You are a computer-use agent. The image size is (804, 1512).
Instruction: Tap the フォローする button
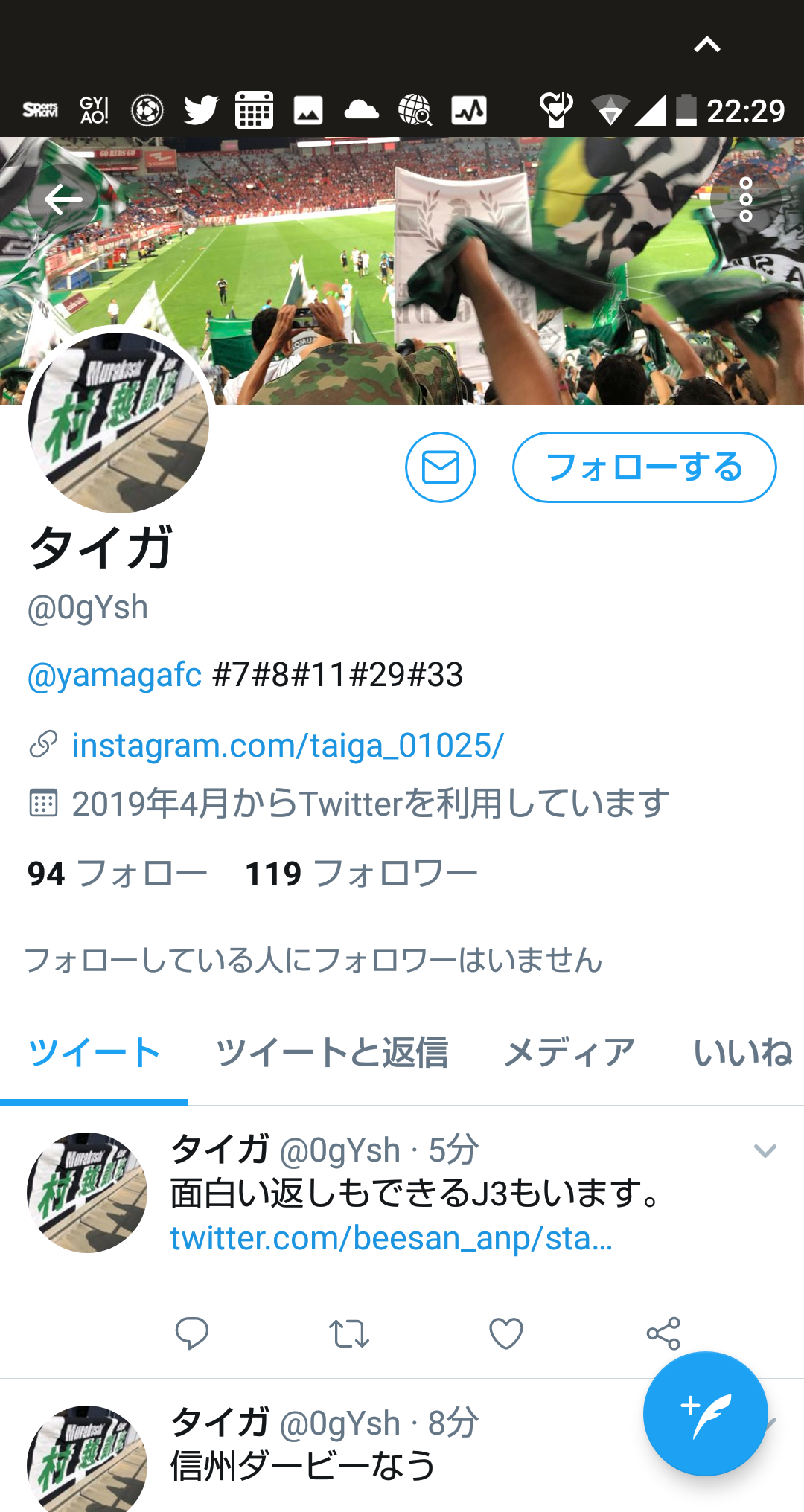pyautogui.click(x=644, y=467)
